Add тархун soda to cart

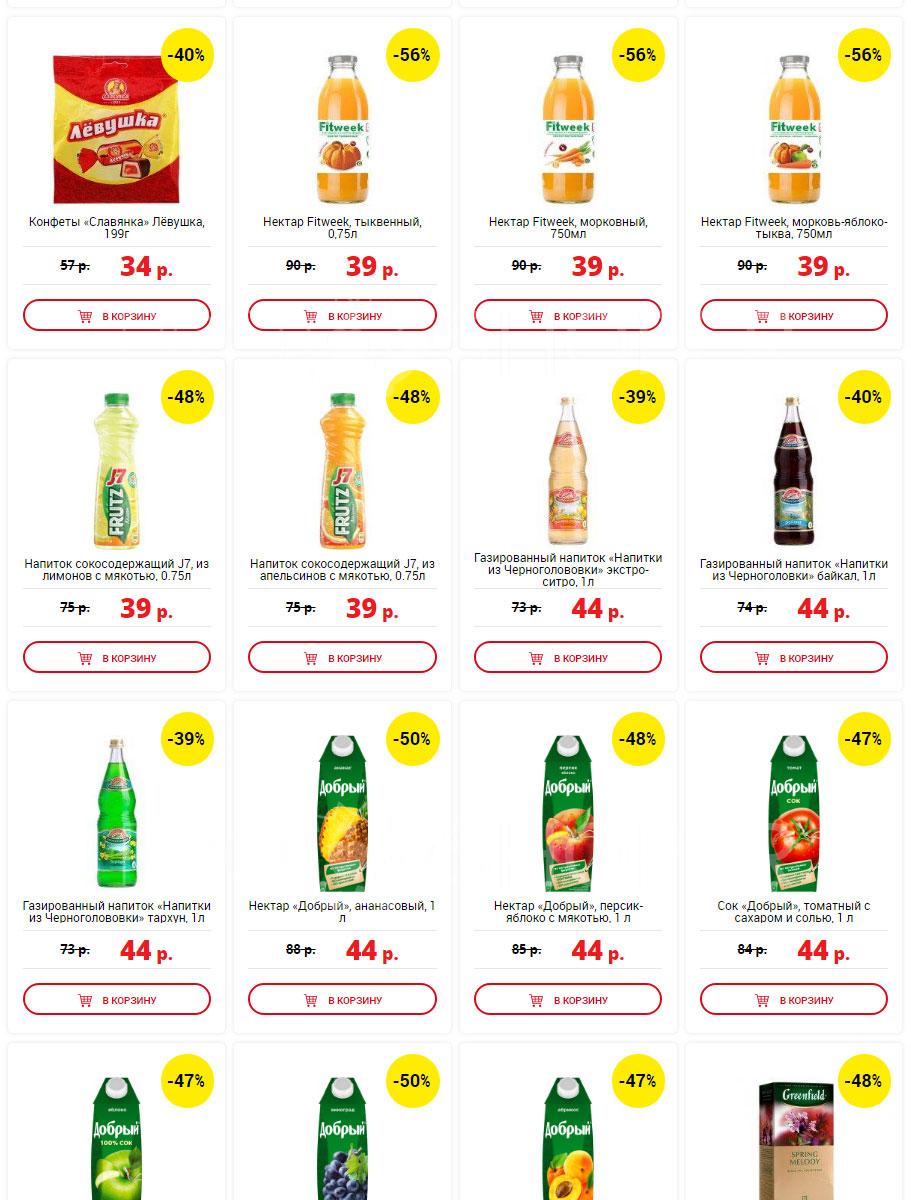pyautogui.click(x=117, y=1000)
